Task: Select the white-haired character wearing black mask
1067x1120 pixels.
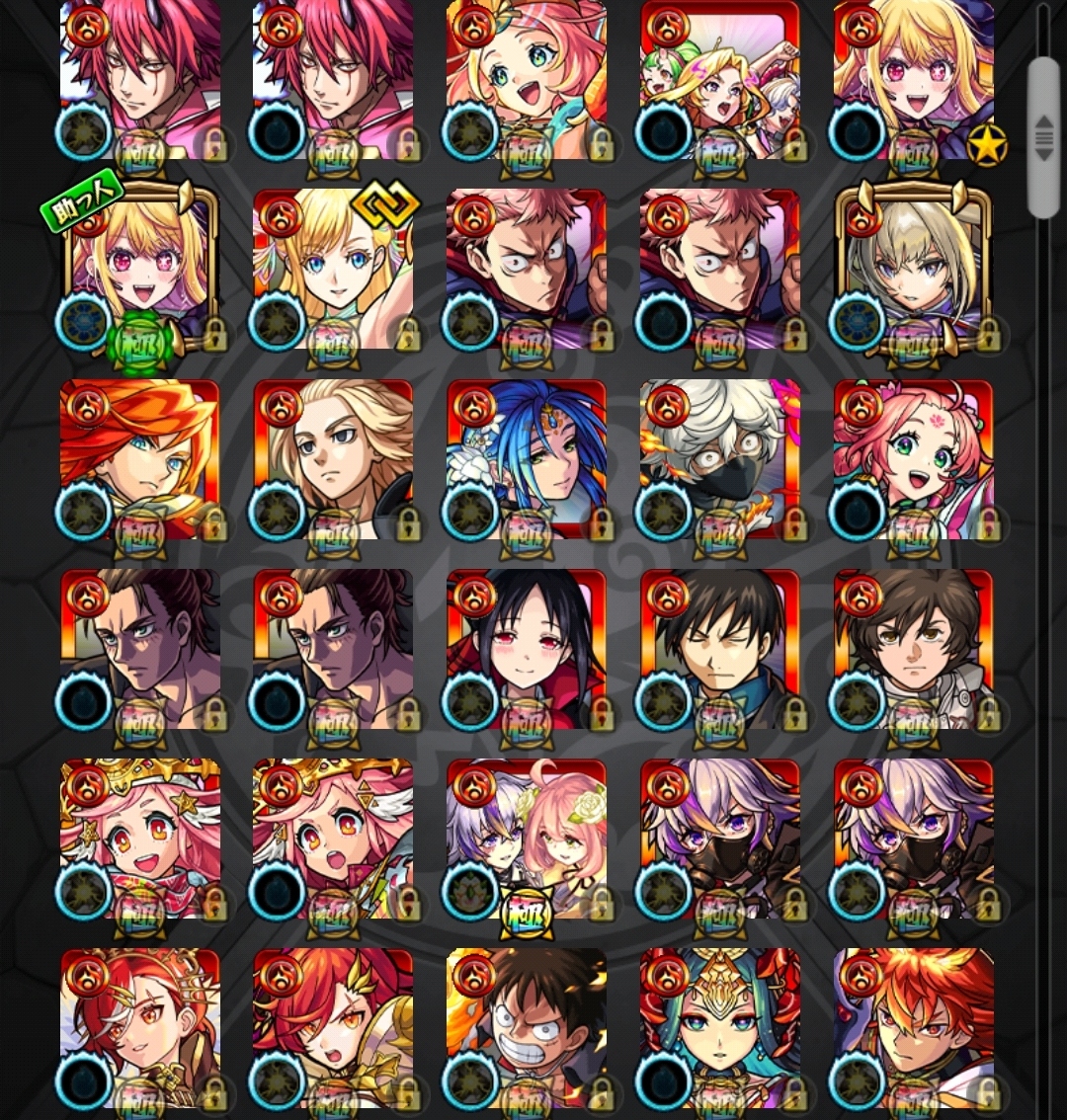Action: 720,459
